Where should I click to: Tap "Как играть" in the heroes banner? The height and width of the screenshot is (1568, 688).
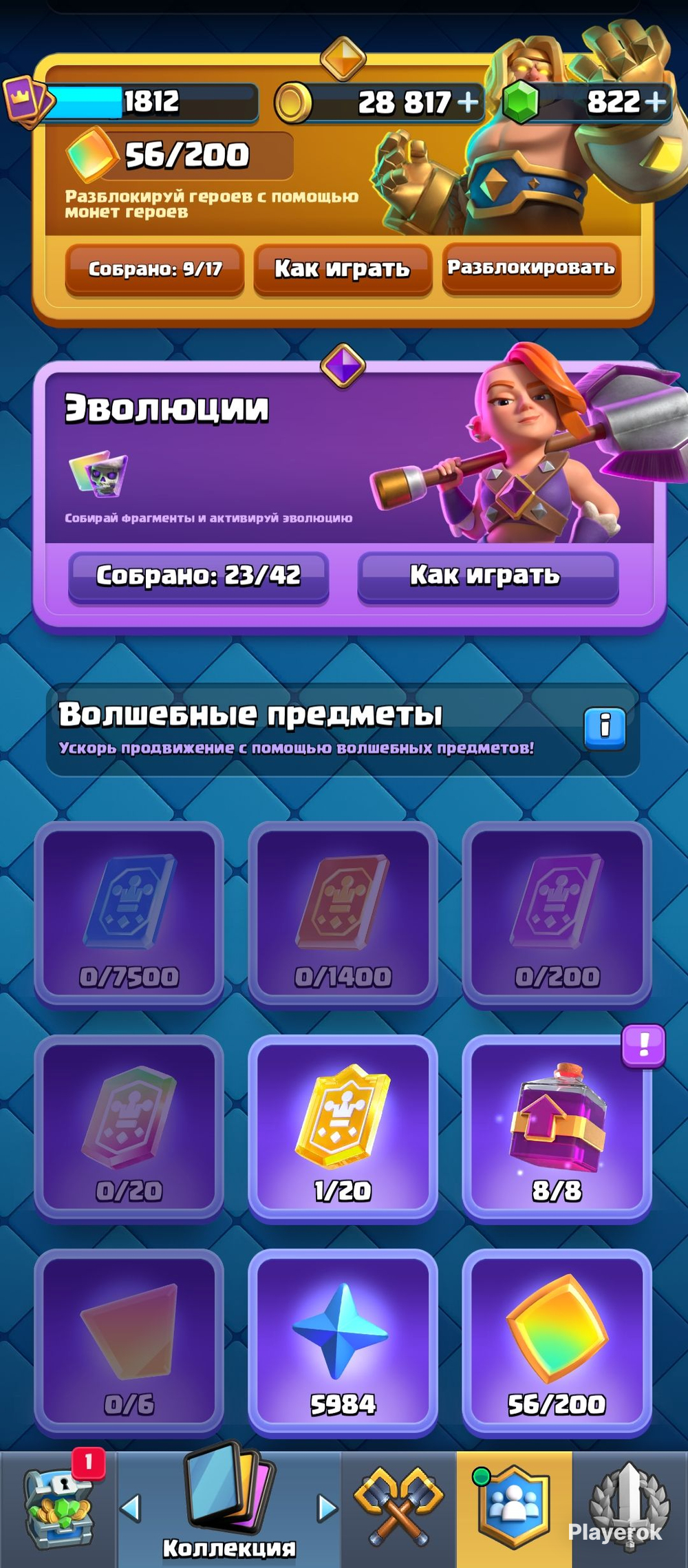(x=343, y=269)
